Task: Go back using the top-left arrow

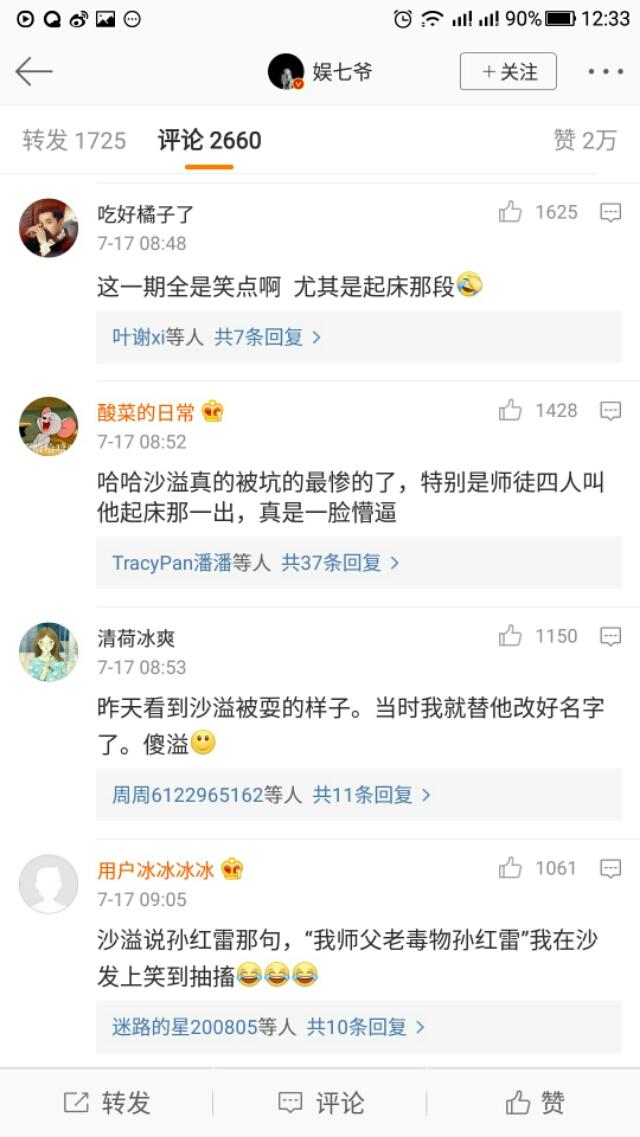Action: click(33, 72)
